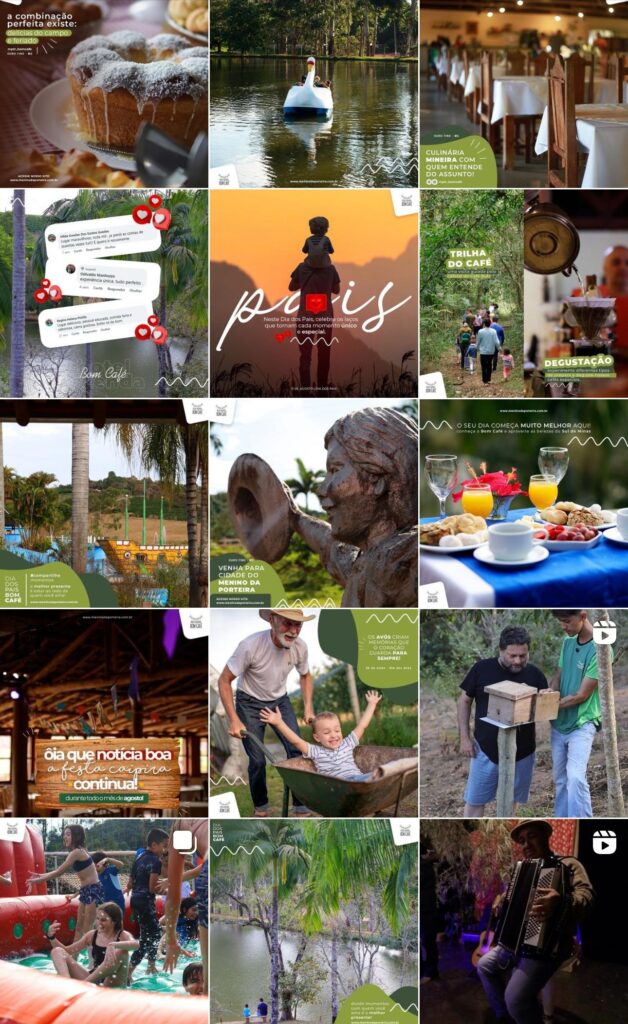The height and width of the screenshot is (1024, 628).
Task: Open the Culinária Mineira restaurant post
Action: (x=524, y=93)
